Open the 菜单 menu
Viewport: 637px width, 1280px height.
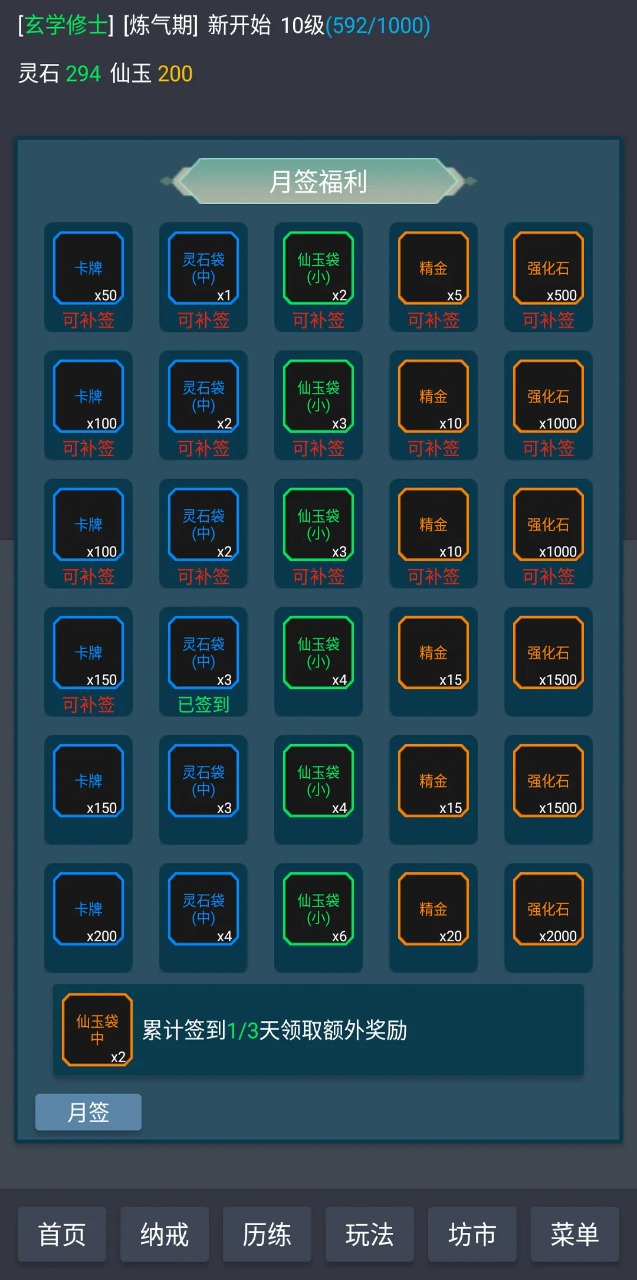[x=575, y=1234]
